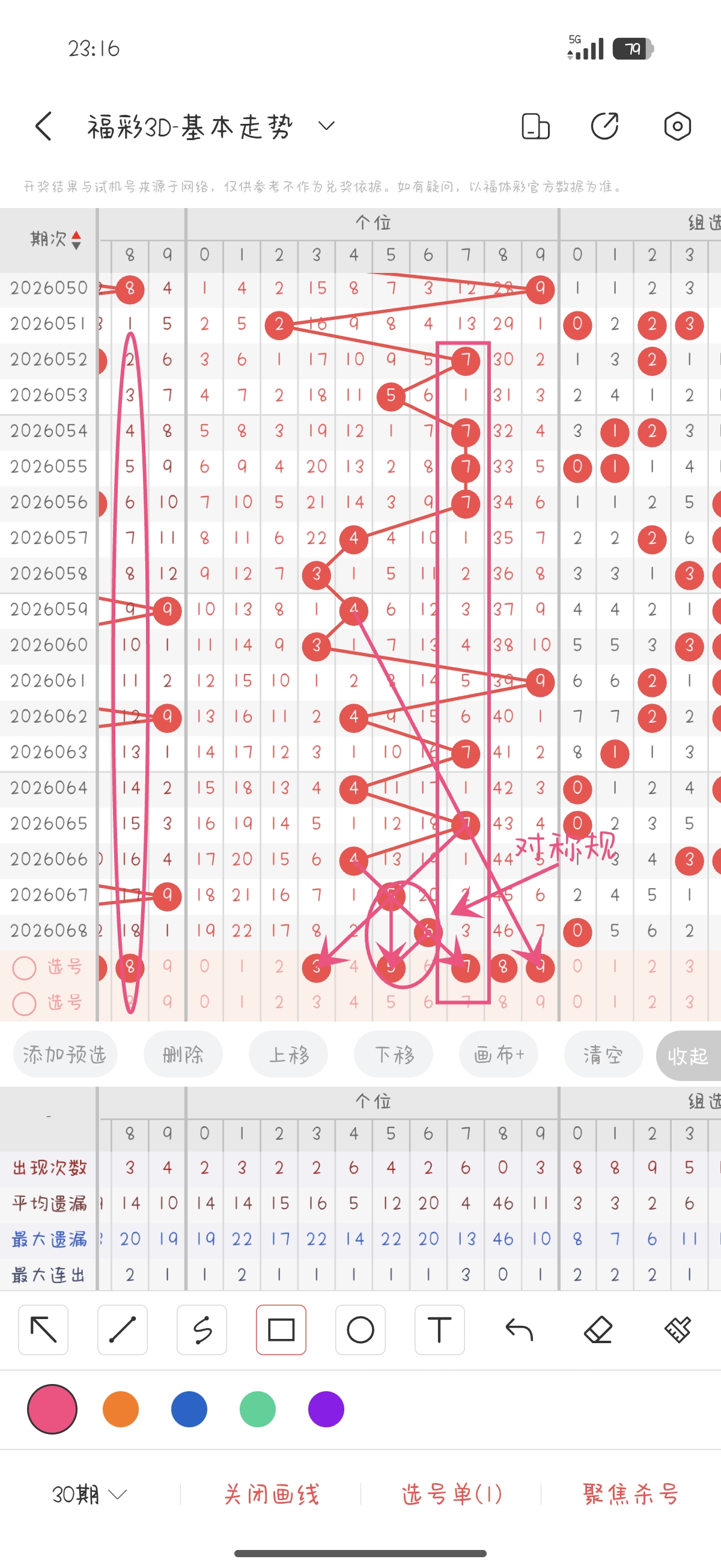Undo the last drawing stroke
721x1568 pixels.
519,1329
